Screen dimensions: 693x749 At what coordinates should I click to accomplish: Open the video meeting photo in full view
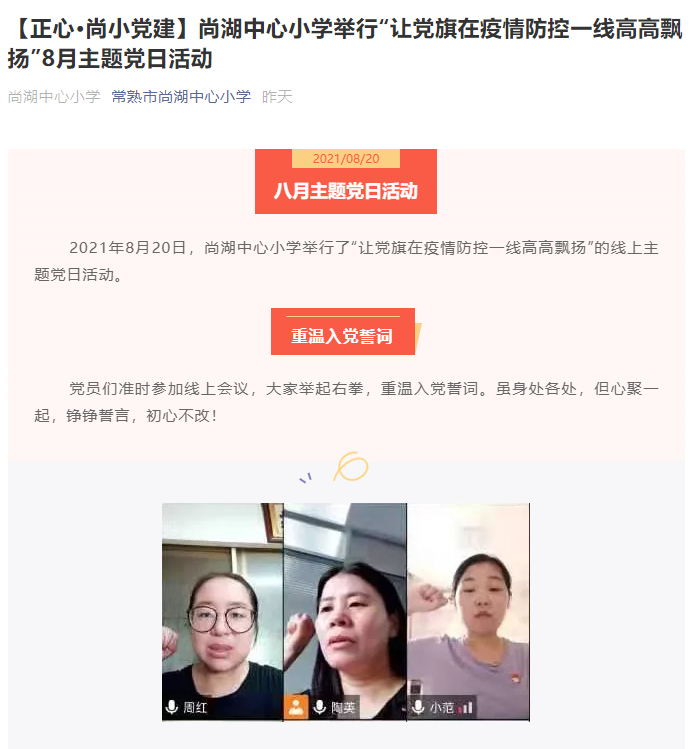pos(345,611)
